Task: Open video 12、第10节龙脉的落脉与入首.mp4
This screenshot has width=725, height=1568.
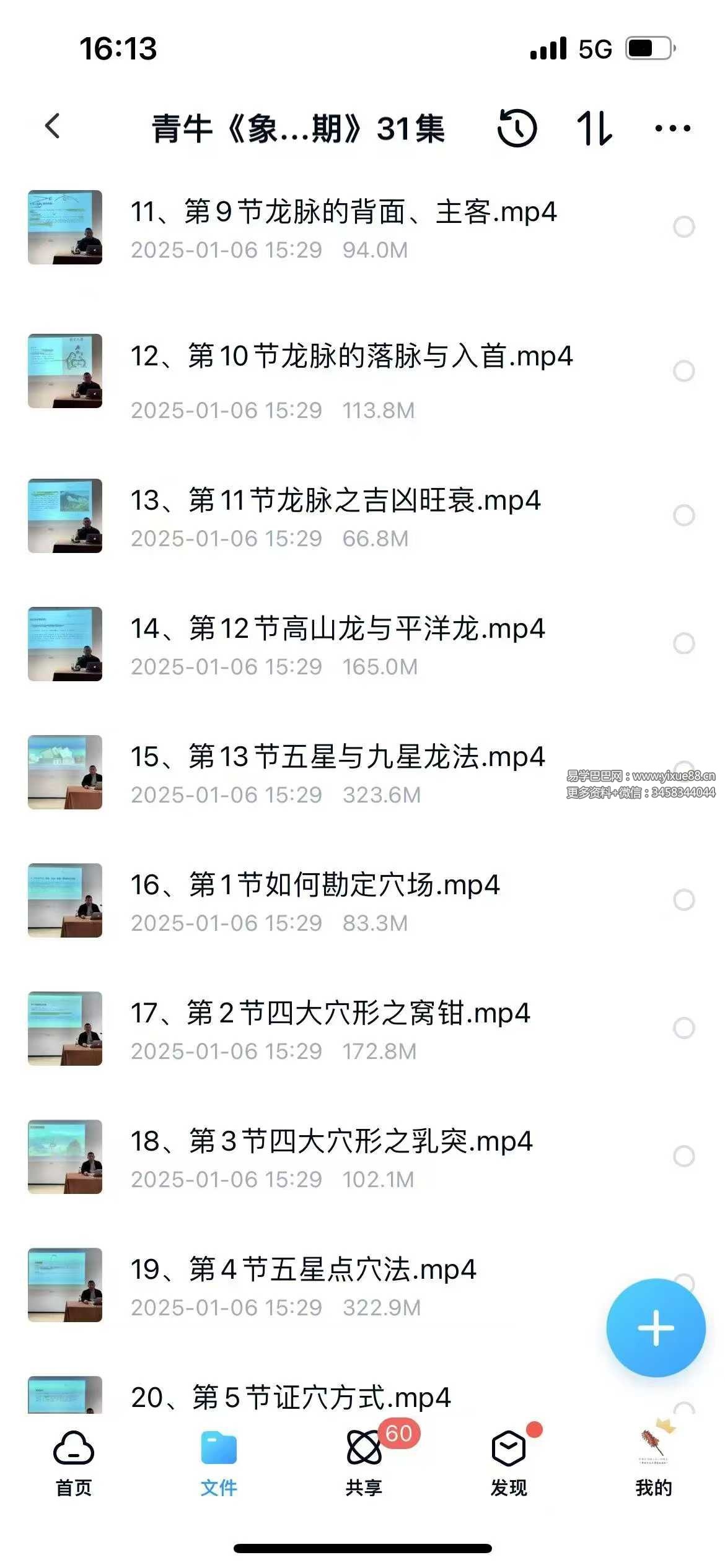Action: point(351,357)
